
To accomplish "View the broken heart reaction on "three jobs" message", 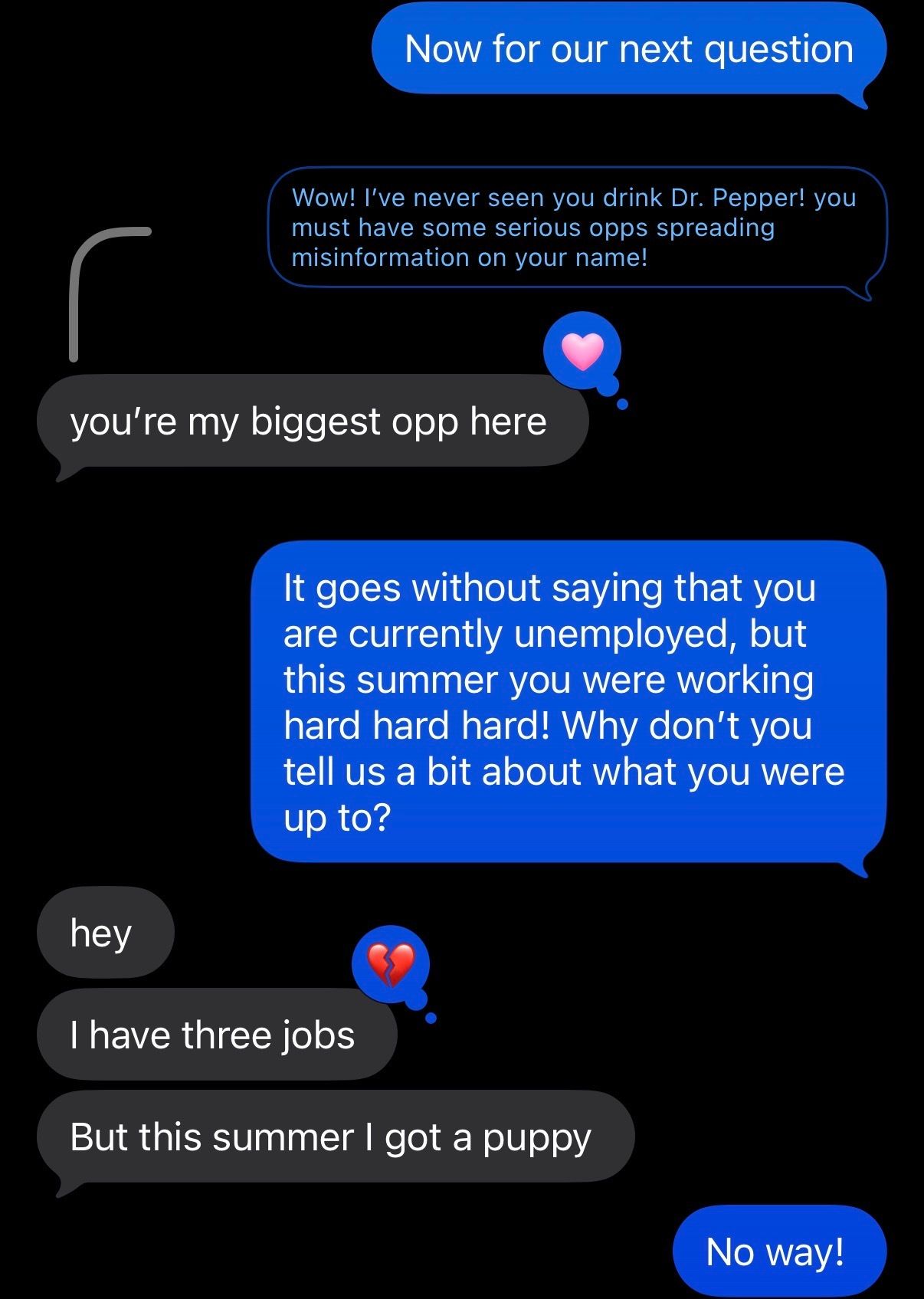I will pos(391,964).
